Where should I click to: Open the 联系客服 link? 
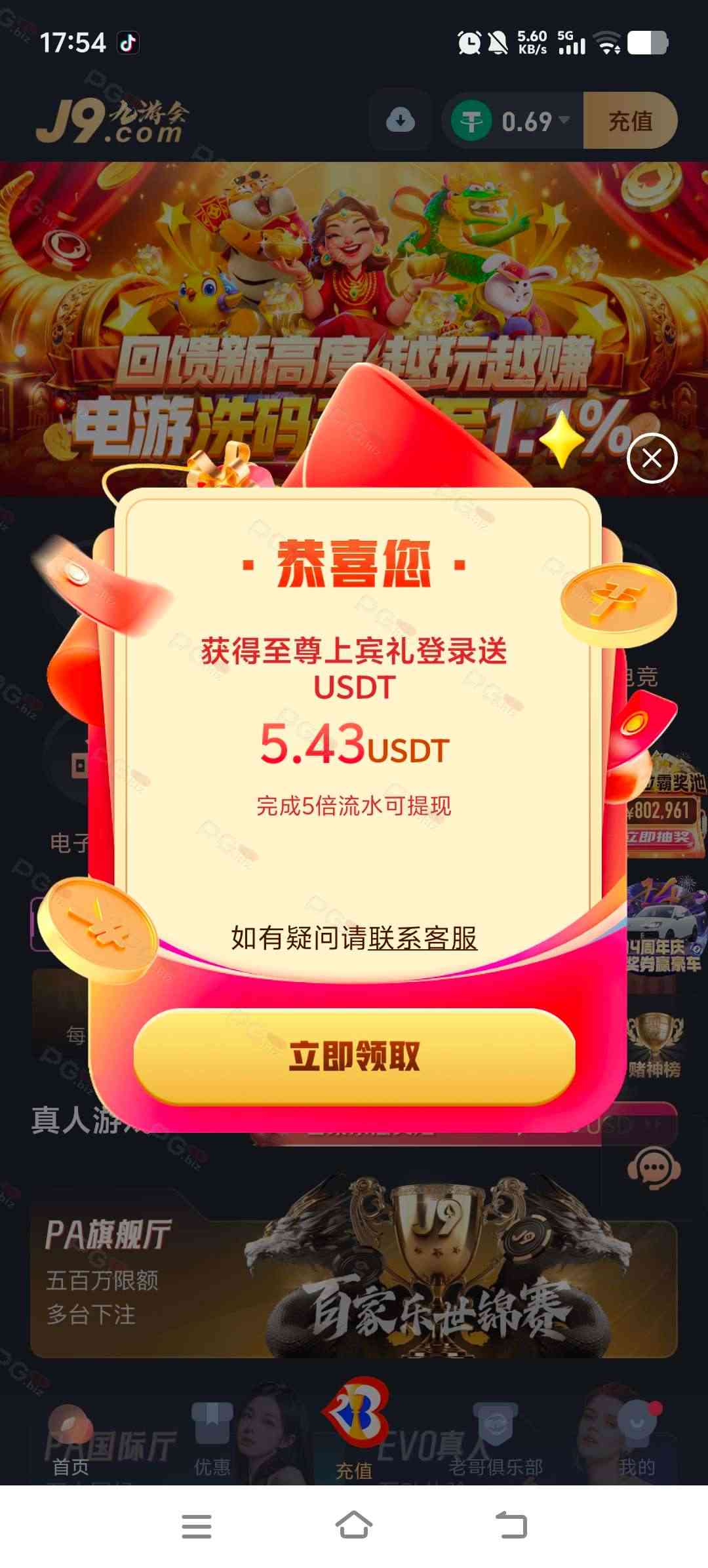[x=422, y=938]
